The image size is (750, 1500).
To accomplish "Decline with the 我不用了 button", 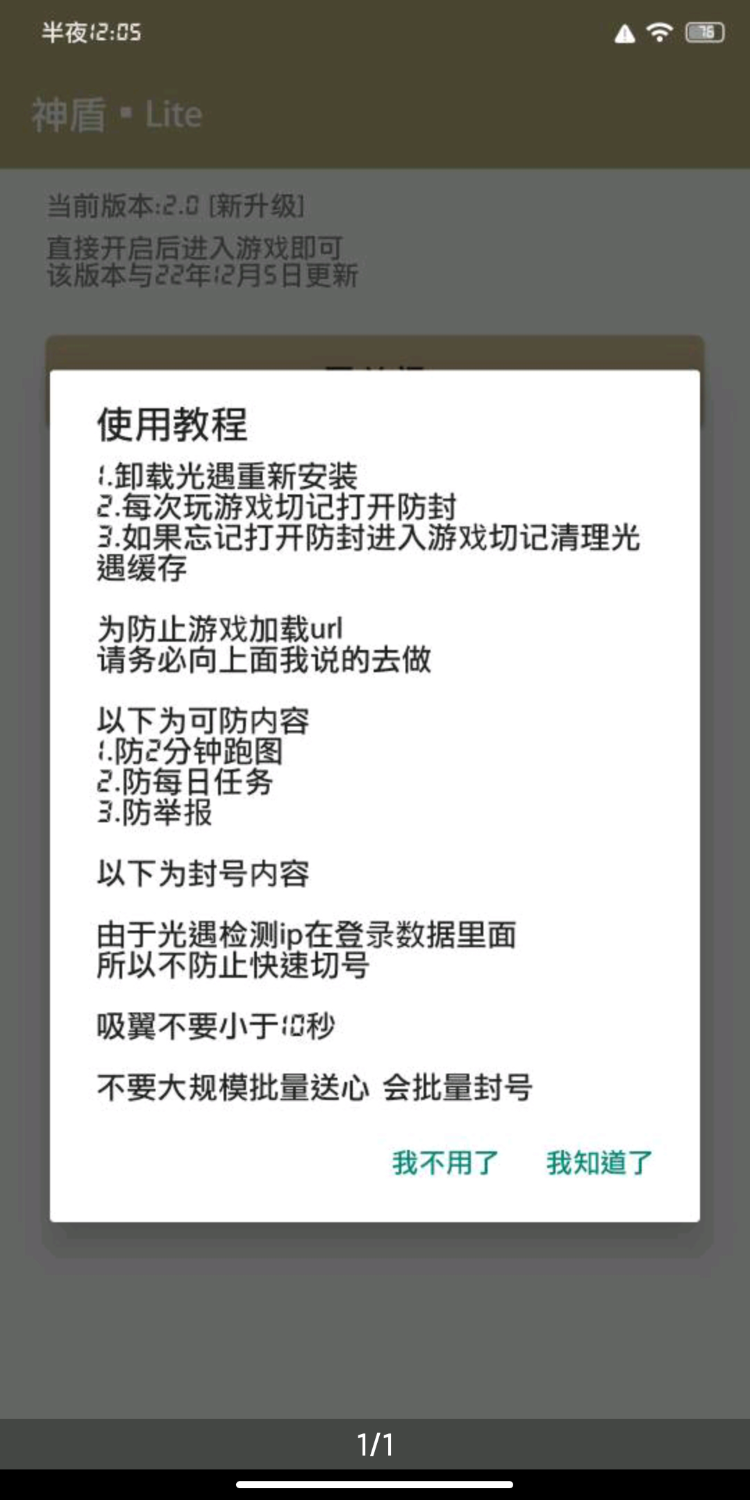I will click(x=445, y=1163).
